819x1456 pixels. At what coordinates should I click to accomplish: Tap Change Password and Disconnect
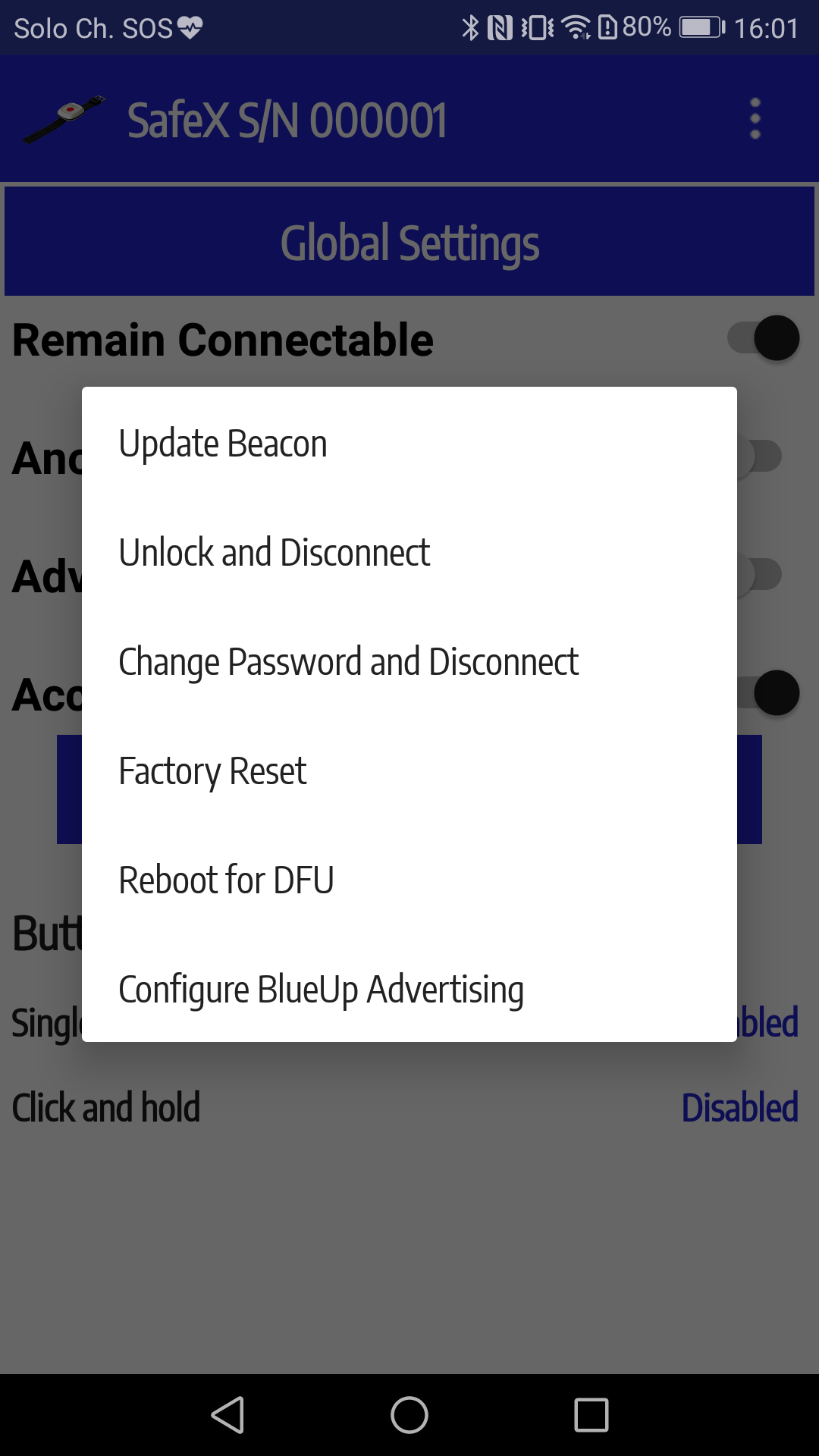tap(409, 661)
